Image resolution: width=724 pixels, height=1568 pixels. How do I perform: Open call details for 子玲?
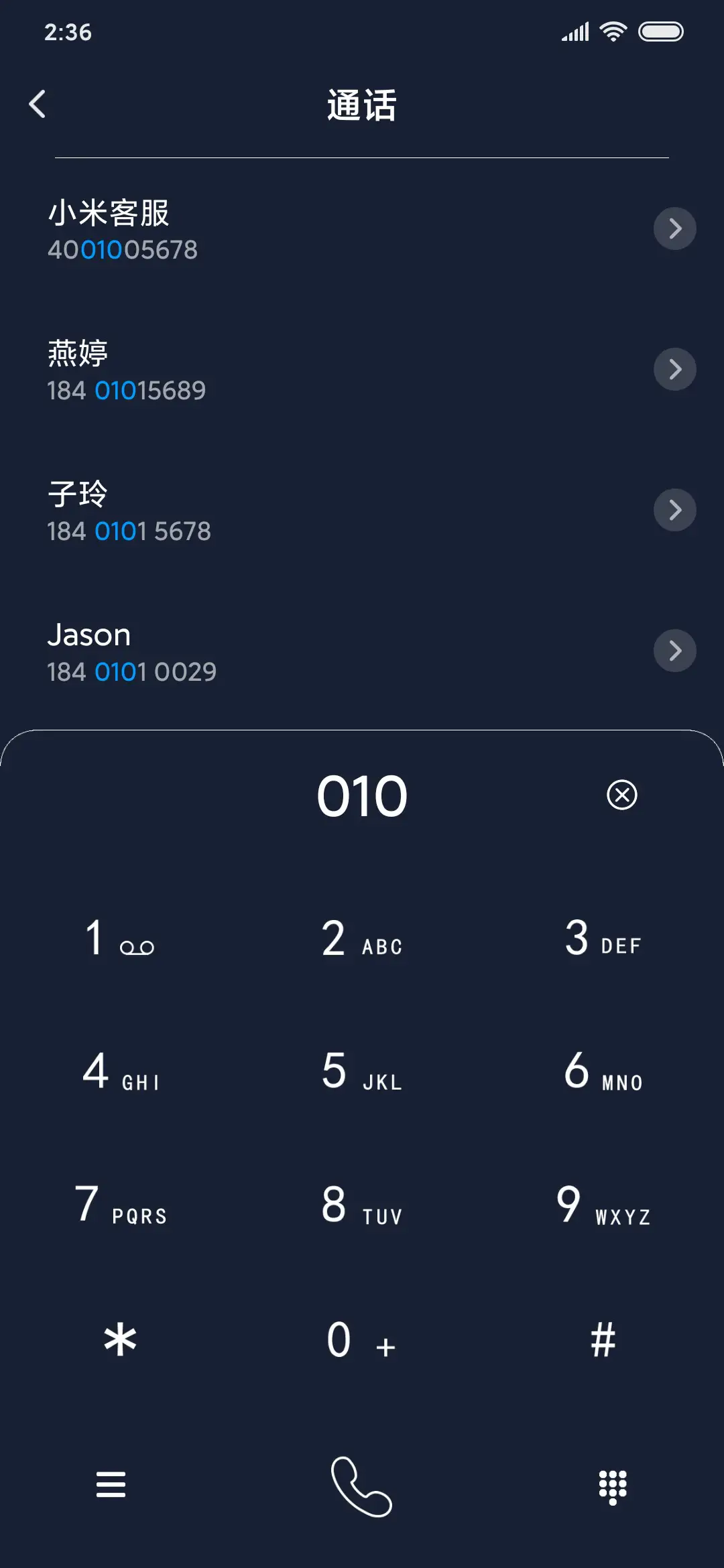click(x=674, y=510)
